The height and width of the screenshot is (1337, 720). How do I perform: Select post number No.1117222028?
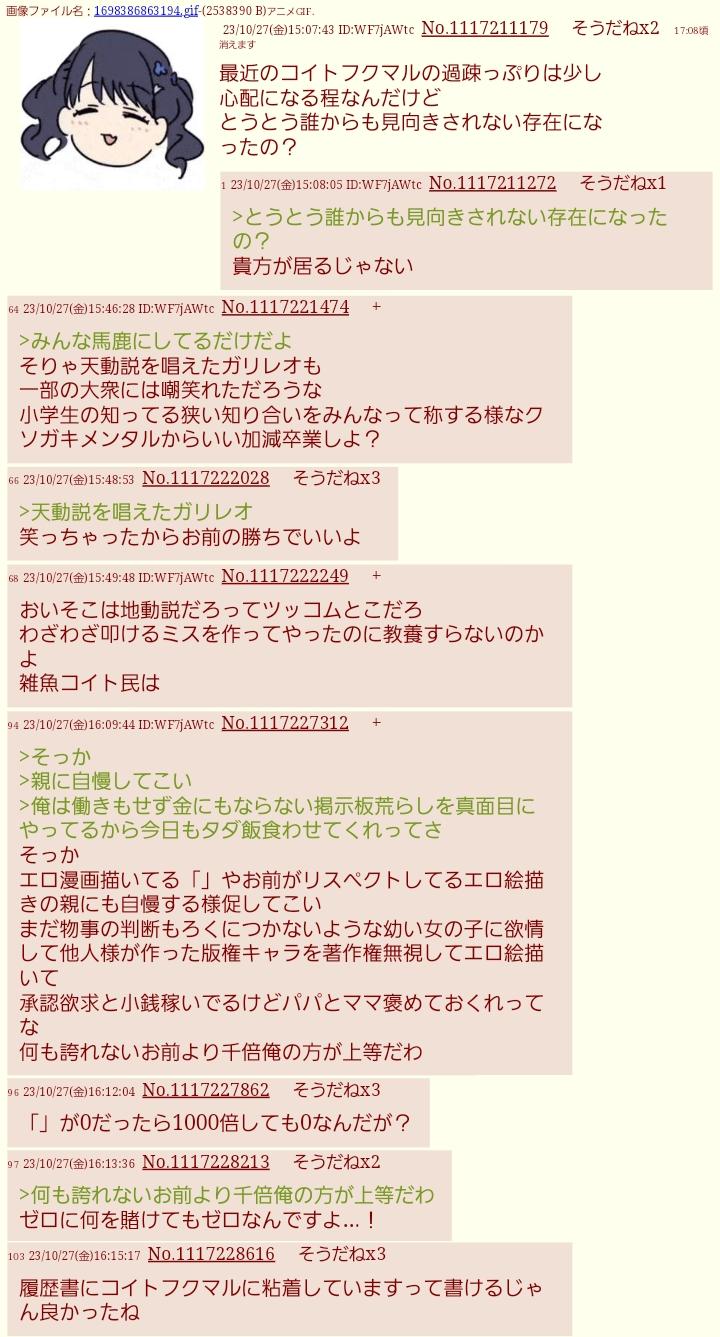205,479
